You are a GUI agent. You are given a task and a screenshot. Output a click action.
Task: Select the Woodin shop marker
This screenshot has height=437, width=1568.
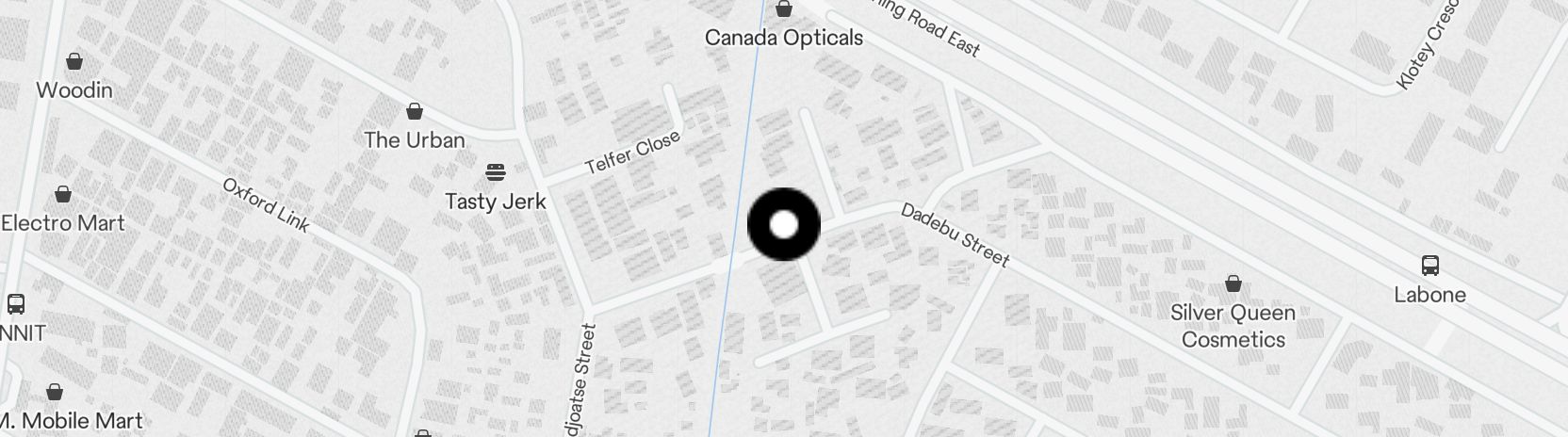[x=74, y=62]
